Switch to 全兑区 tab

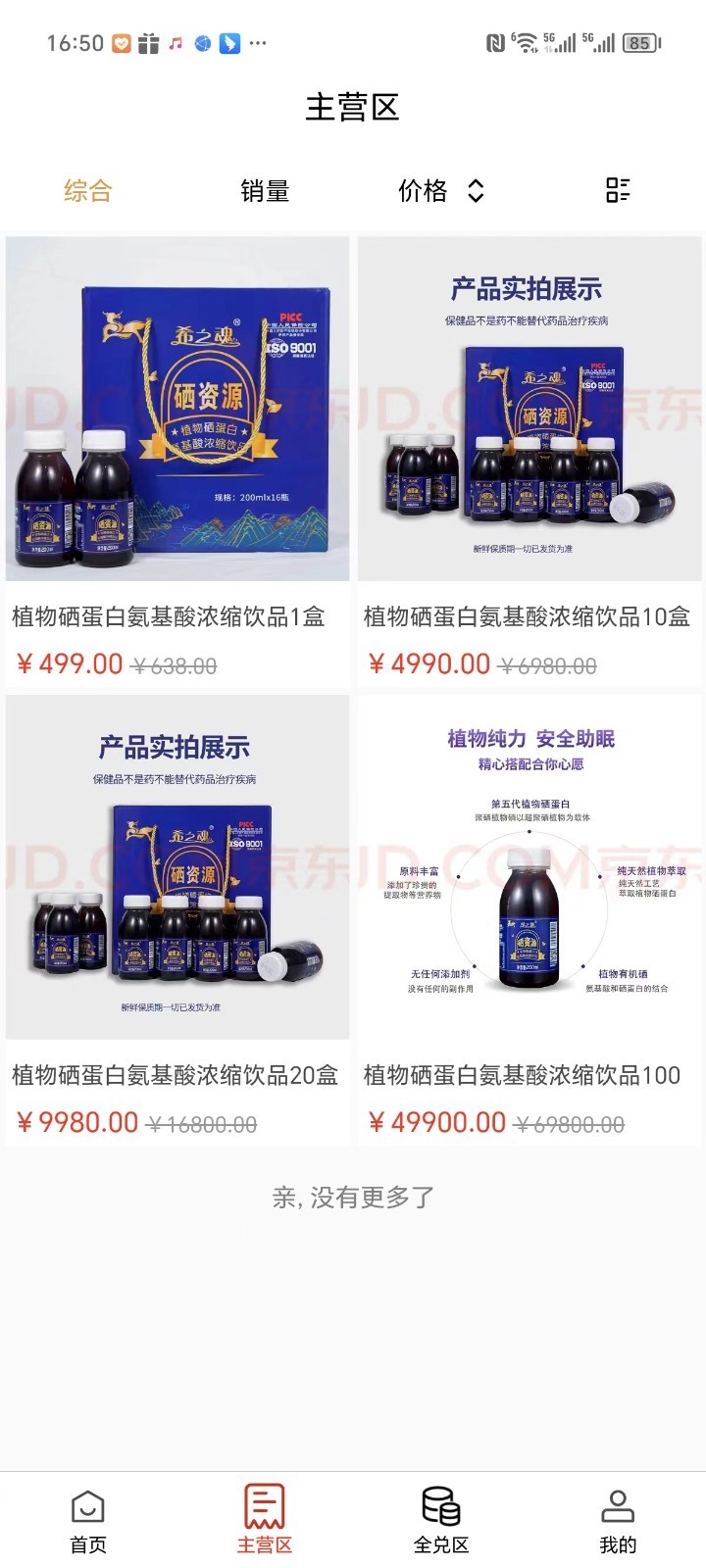(x=441, y=1520)
